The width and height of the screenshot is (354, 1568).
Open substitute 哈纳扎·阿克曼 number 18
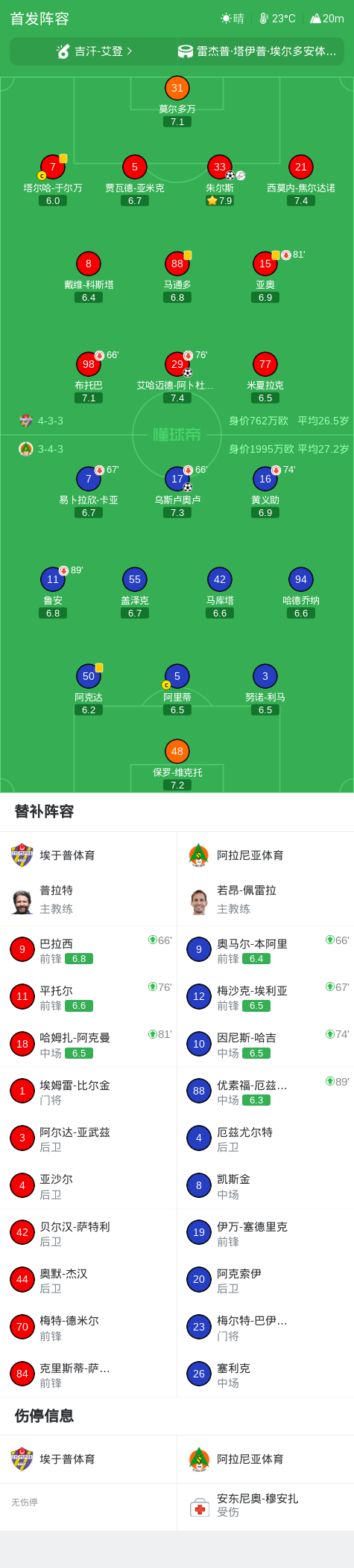tap(89, 1044)
